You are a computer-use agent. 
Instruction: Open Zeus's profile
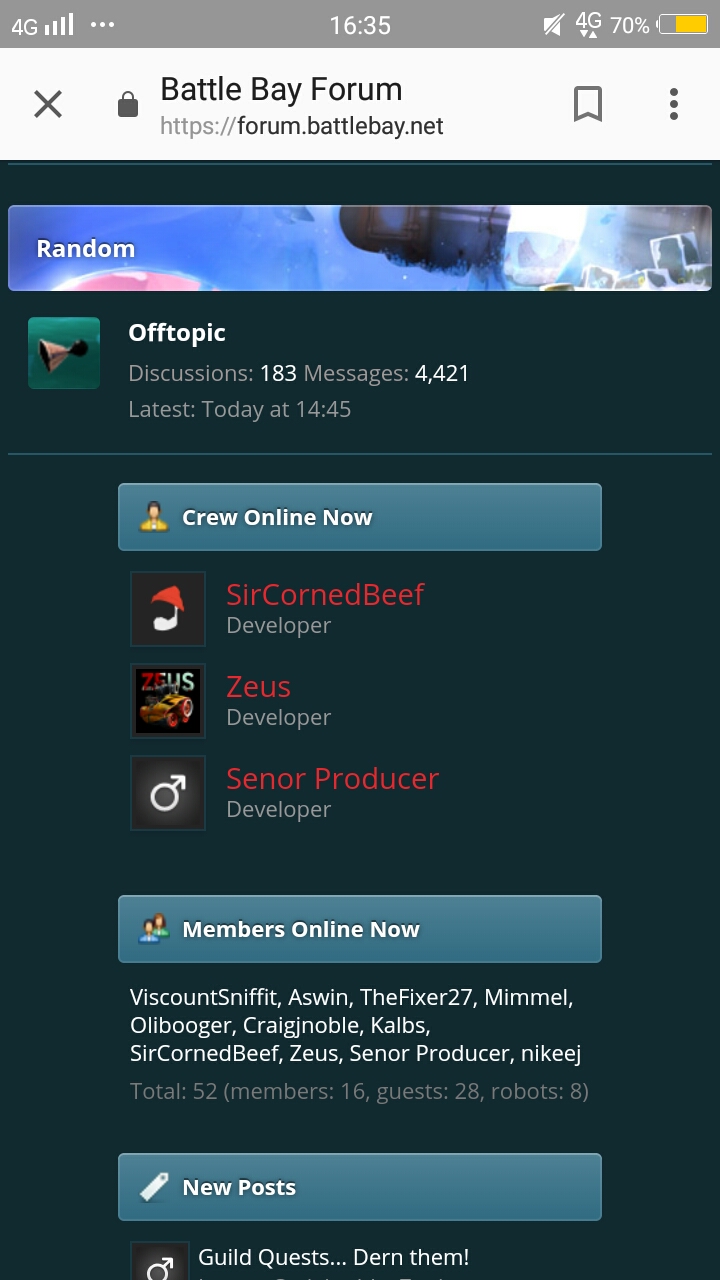click(258, 687)
